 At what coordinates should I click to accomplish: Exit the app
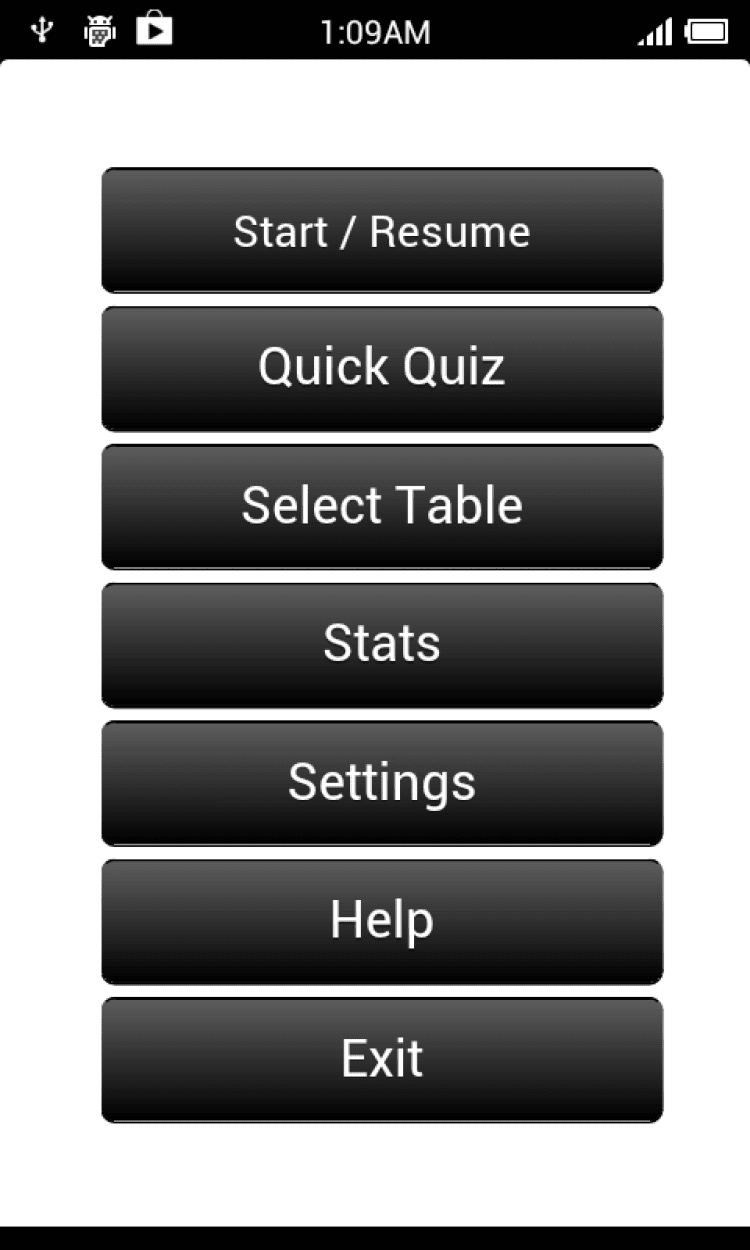[381, 1059]
